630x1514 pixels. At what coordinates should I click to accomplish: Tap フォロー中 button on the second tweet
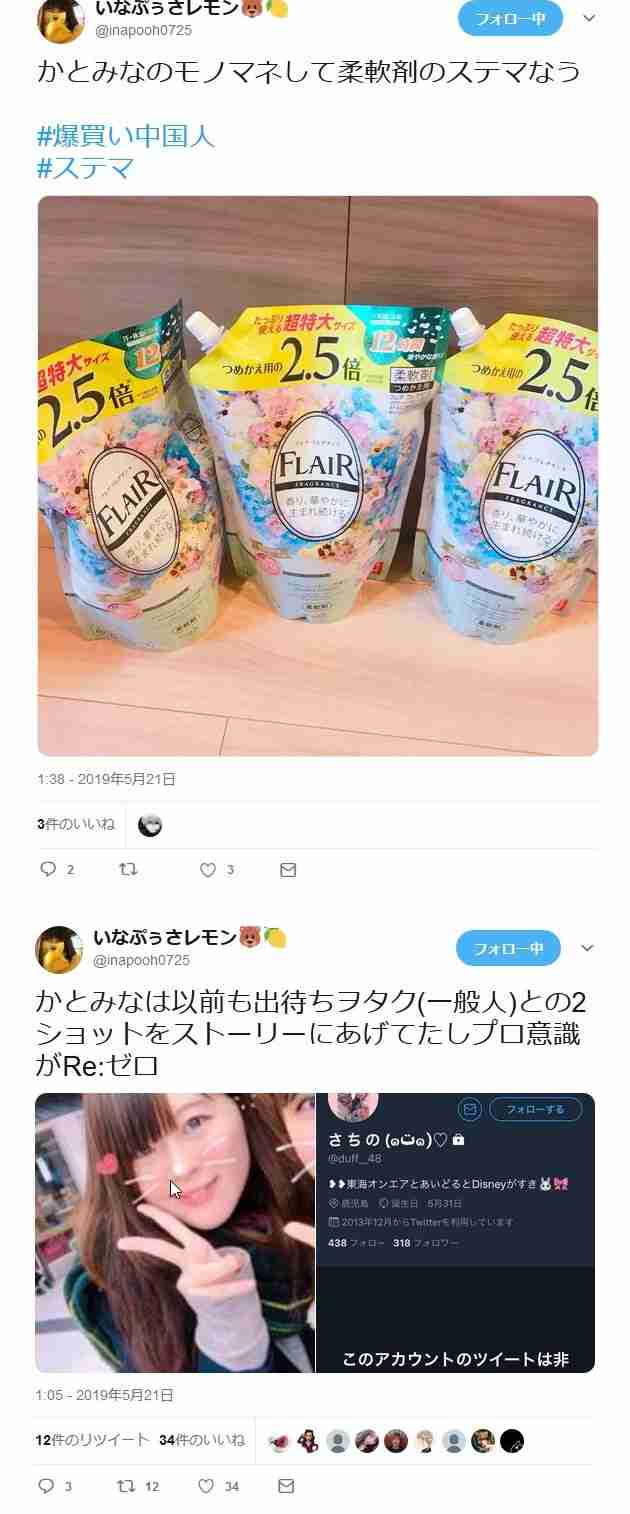[508, 948]
